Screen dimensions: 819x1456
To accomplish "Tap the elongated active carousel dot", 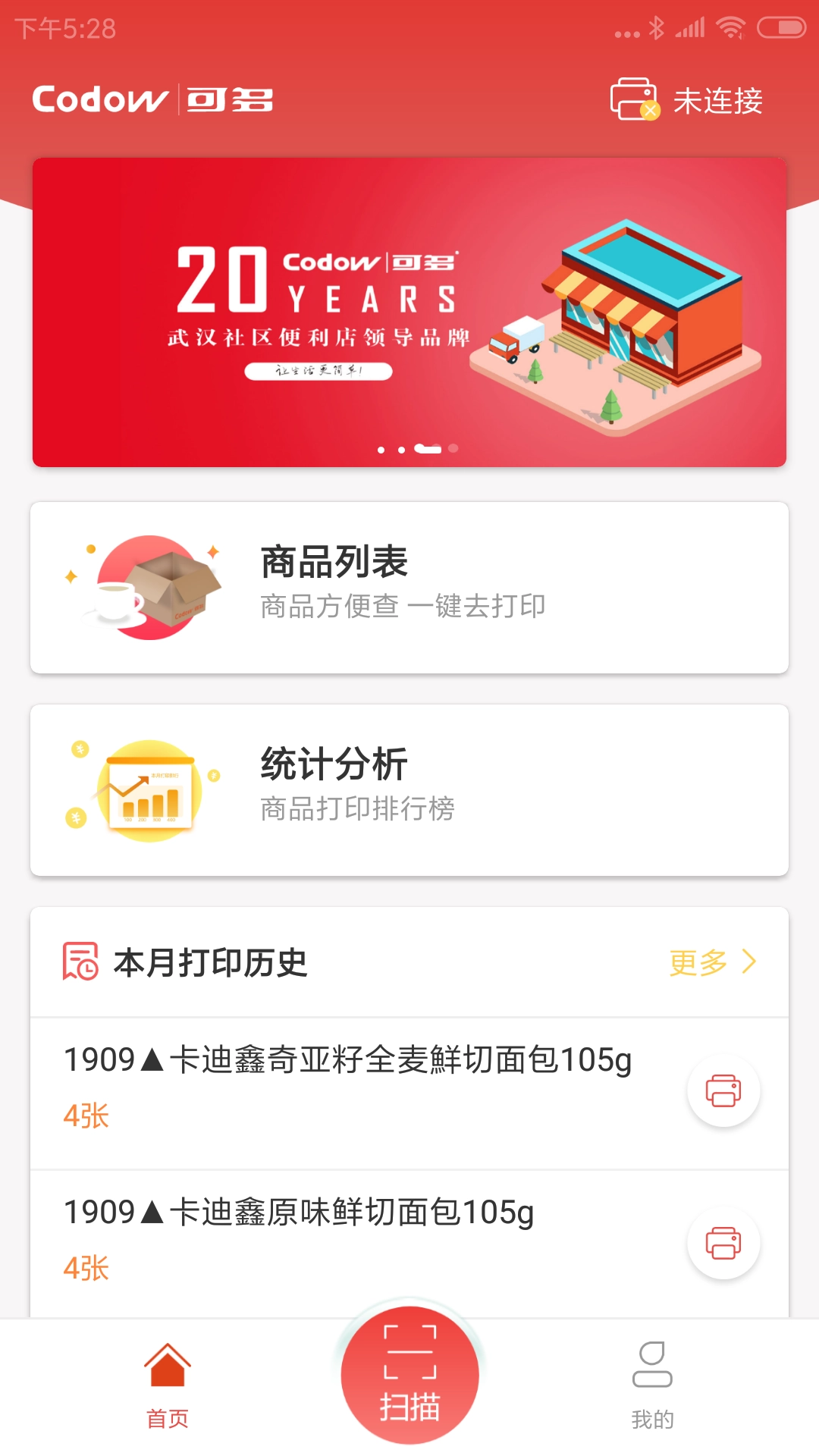I will pyautogui.click(x=430, y=448).
